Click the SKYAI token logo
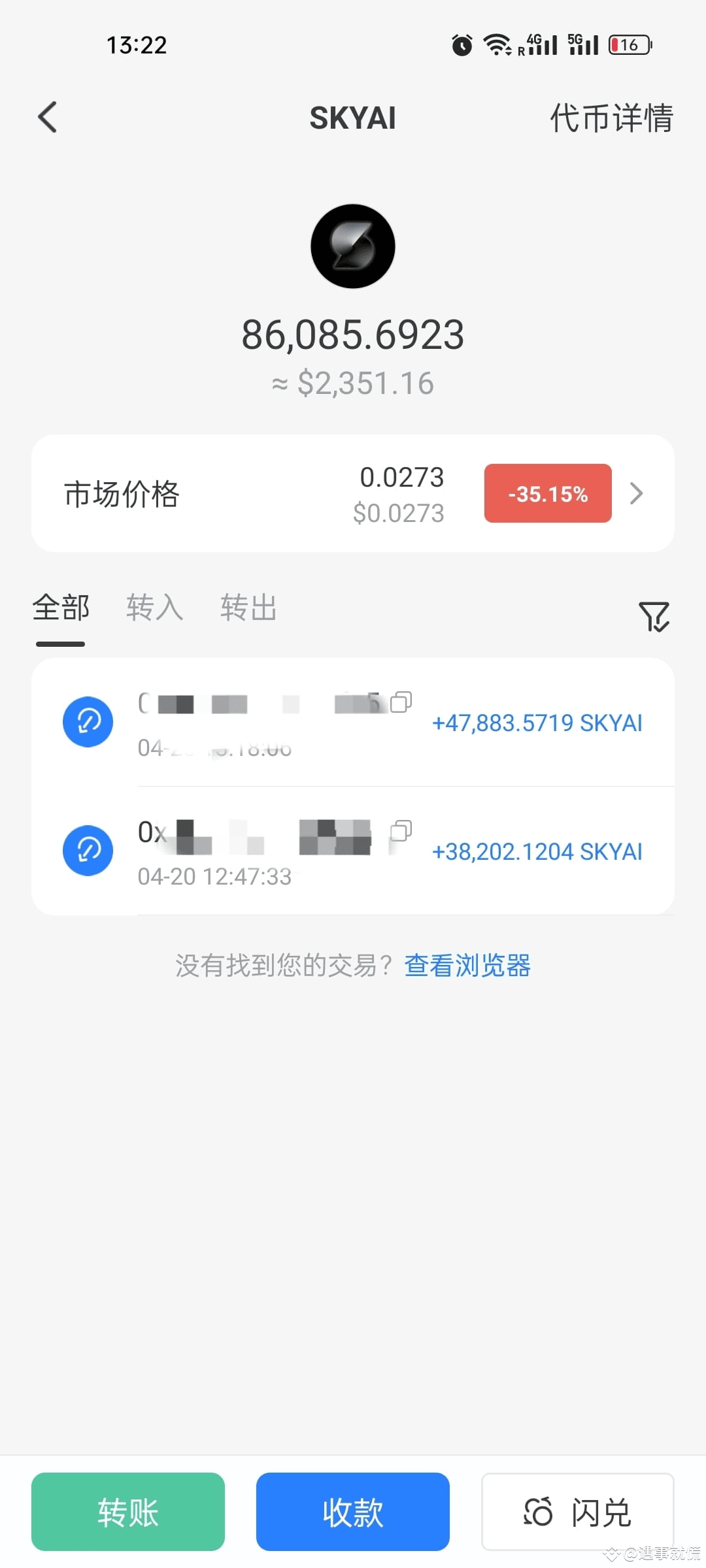The width and height of the screenshot is (706, 1568). click(x=353, y=246)
